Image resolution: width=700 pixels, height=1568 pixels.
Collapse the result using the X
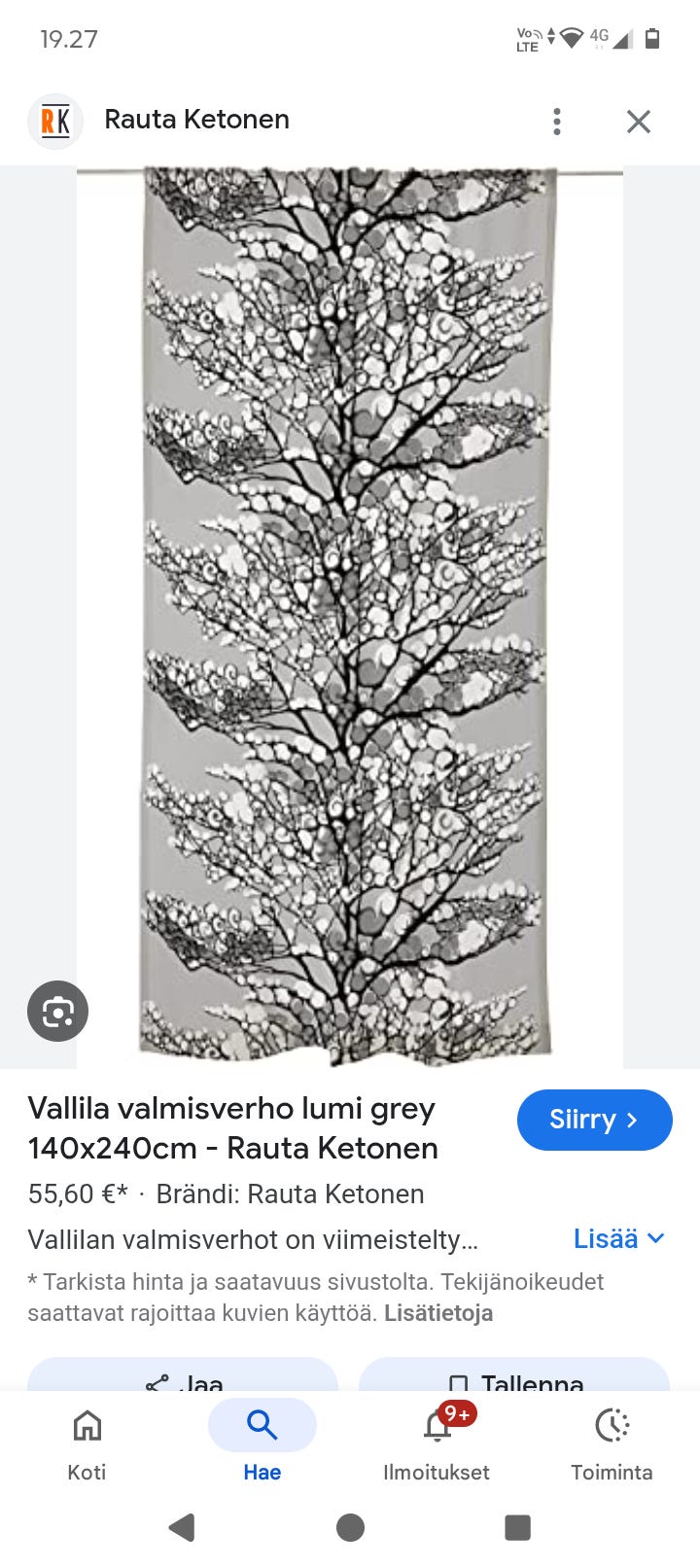(638, 121)
